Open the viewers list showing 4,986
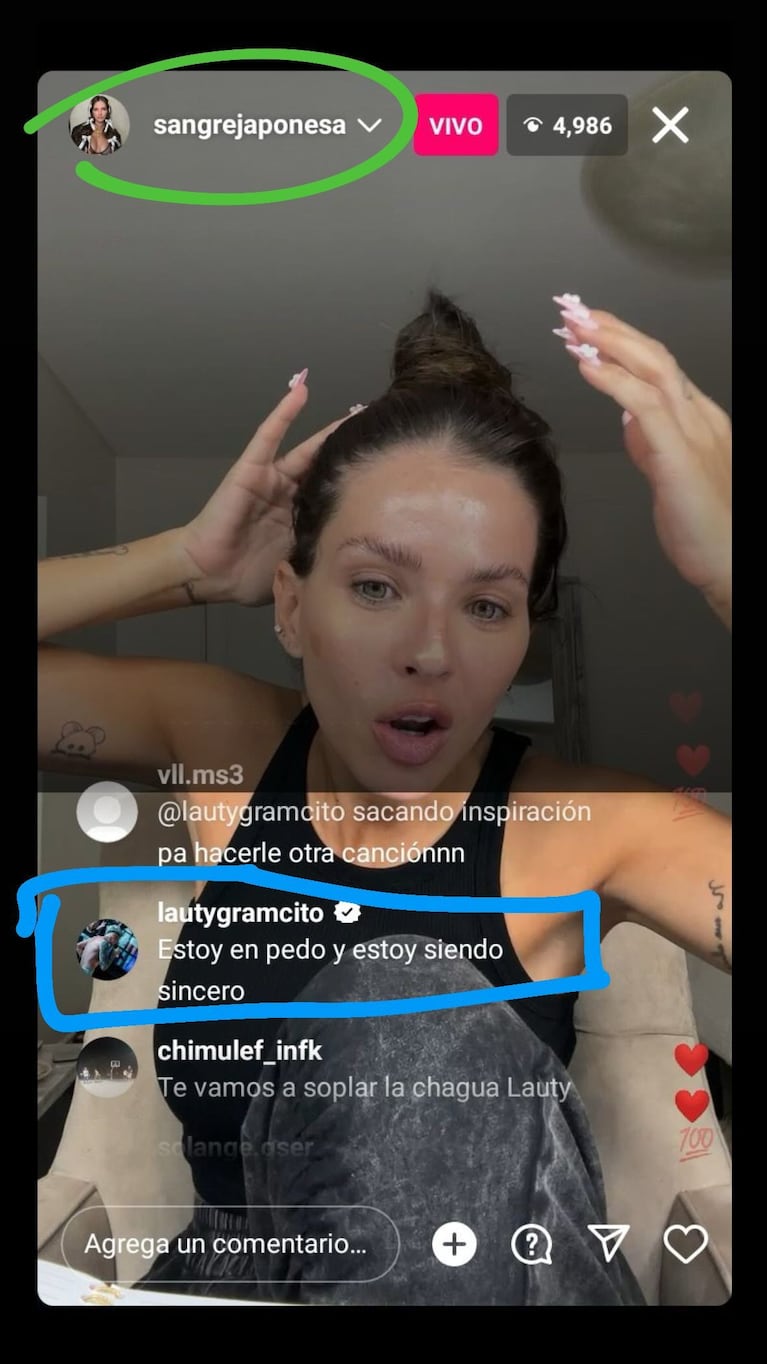This screenshot has height=1364, width=767. point(567,126)
